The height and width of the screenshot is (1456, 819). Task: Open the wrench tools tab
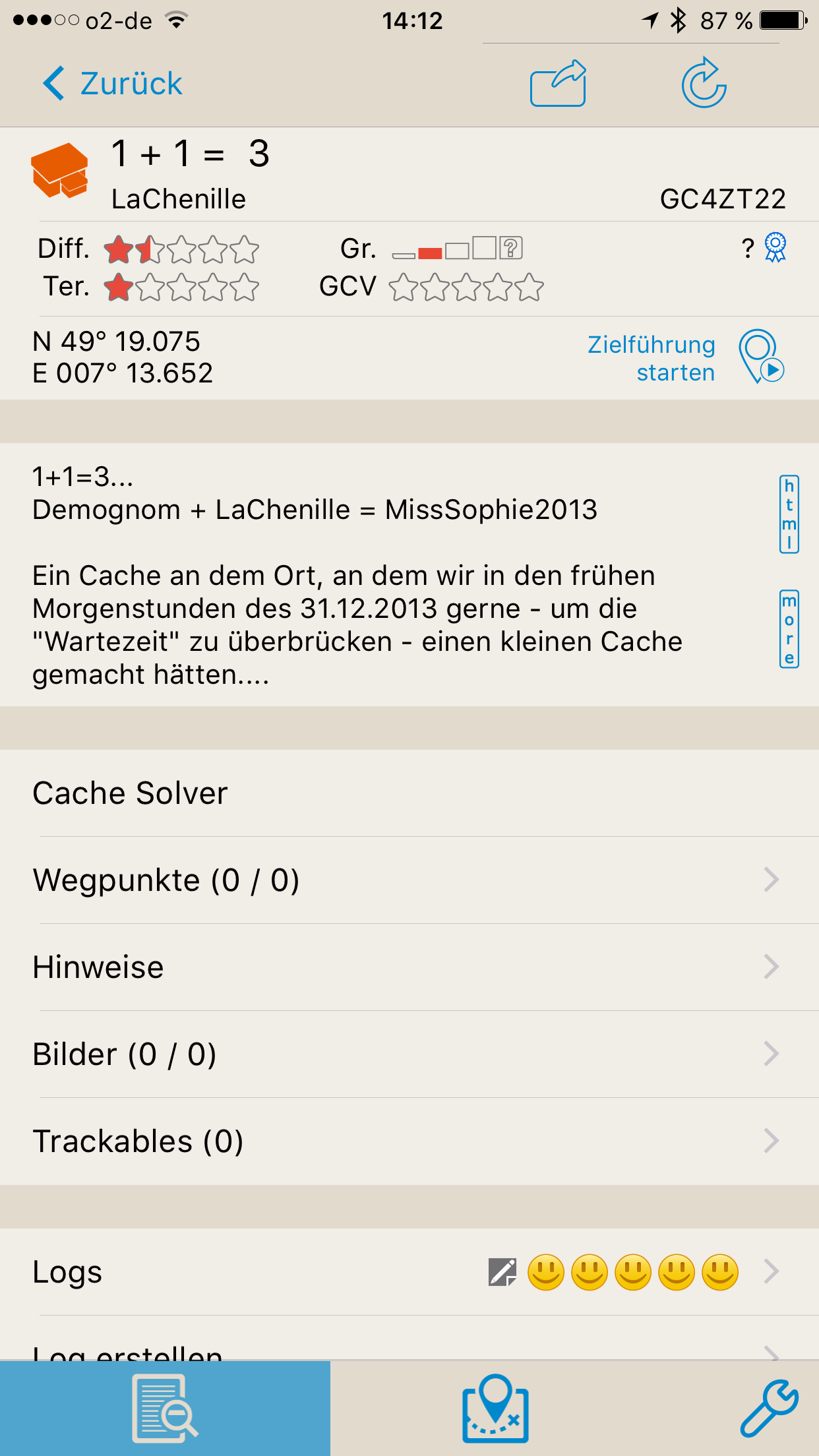769,1409
